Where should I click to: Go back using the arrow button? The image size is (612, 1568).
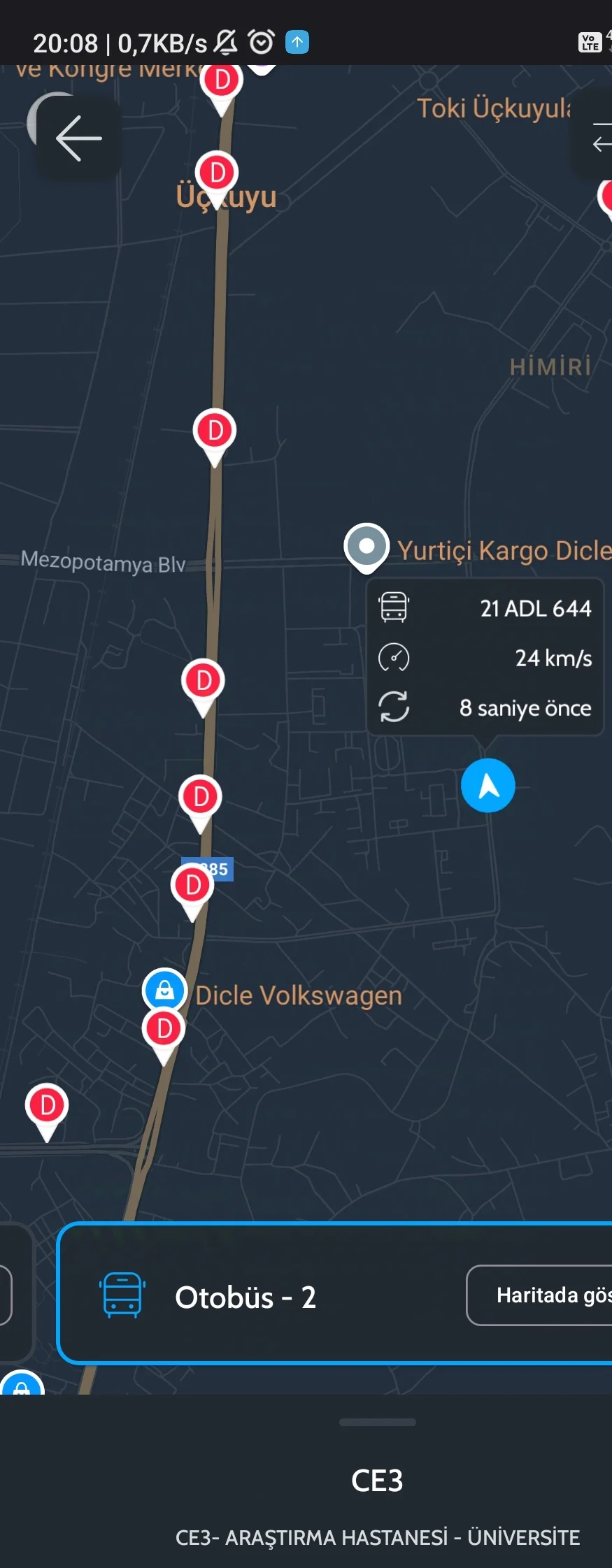pyautogui.click(x=78, y=138)
